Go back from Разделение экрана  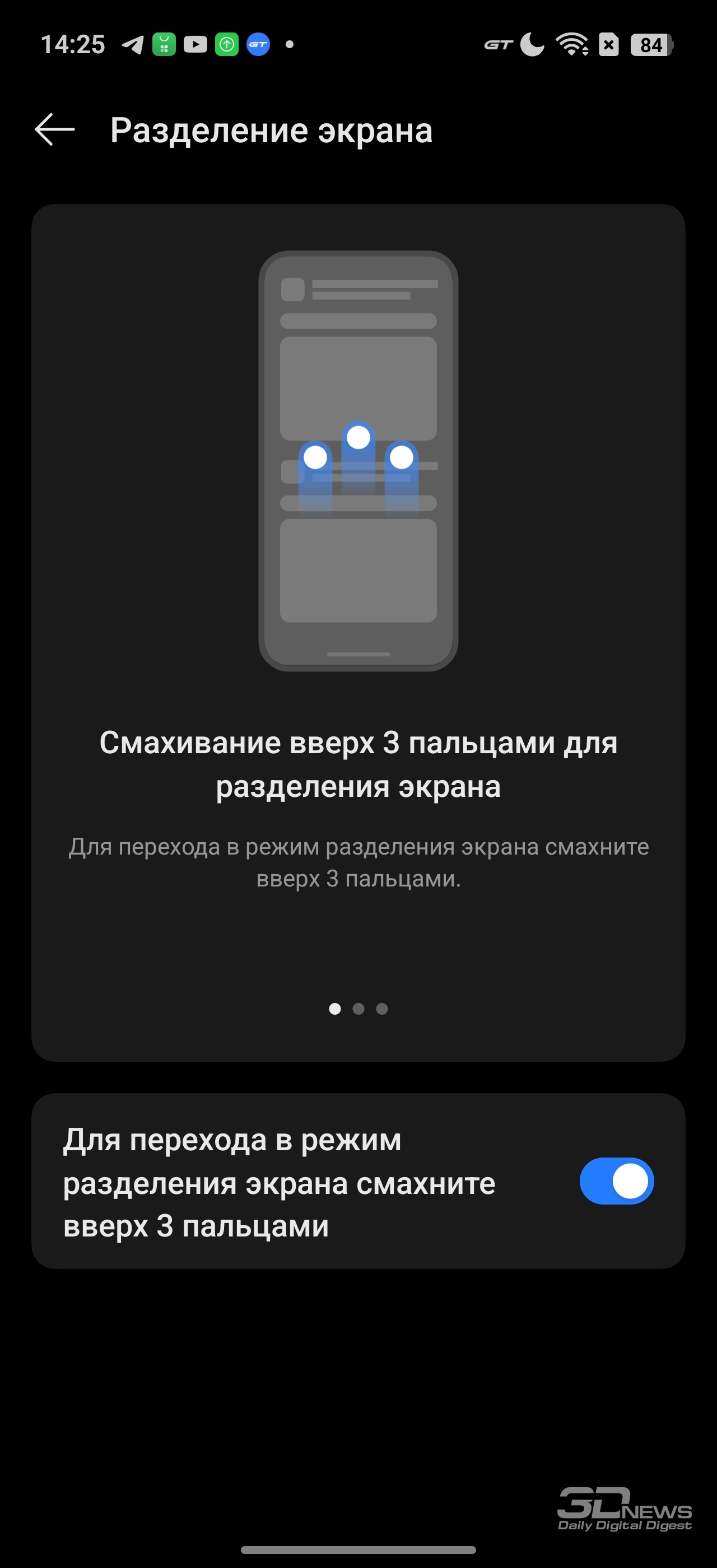(x=55, y=130)
